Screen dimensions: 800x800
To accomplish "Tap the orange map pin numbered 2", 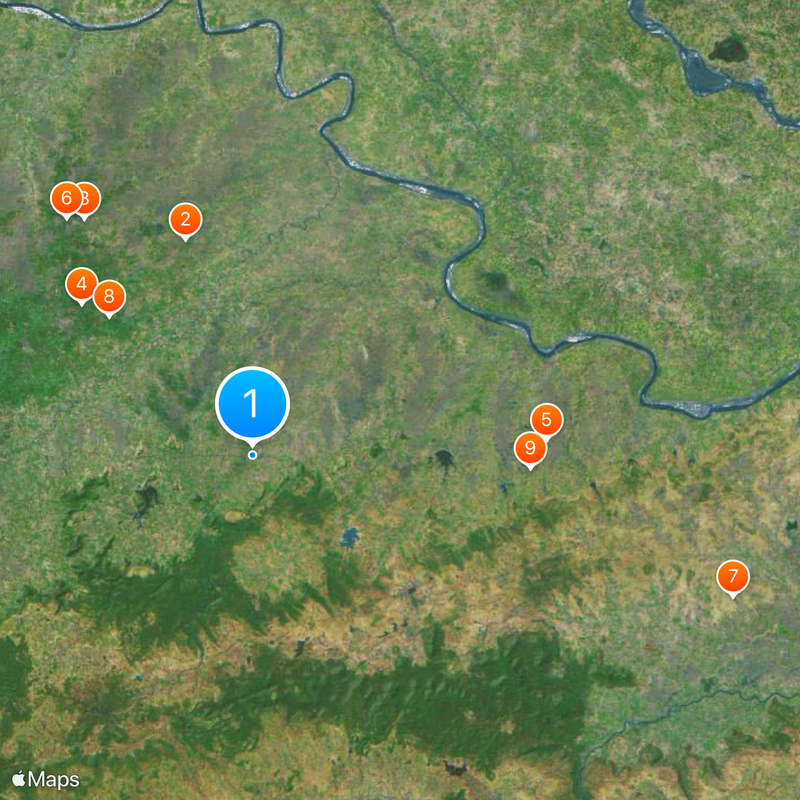I will [x=185, y=219].
